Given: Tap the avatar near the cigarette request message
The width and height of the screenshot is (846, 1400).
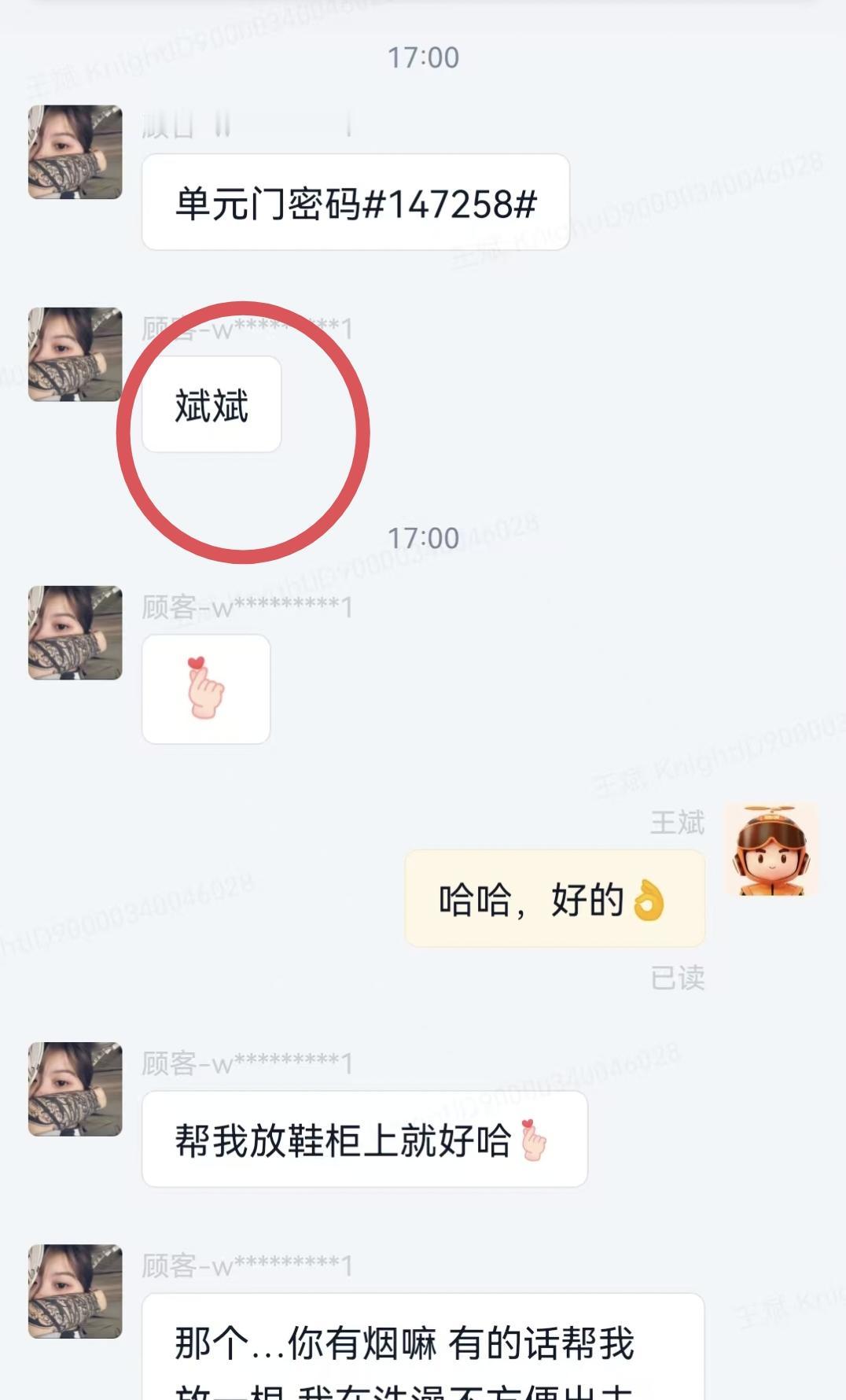Looking at the screenshot, I should pyautogui.click(x=75, y=1290).
